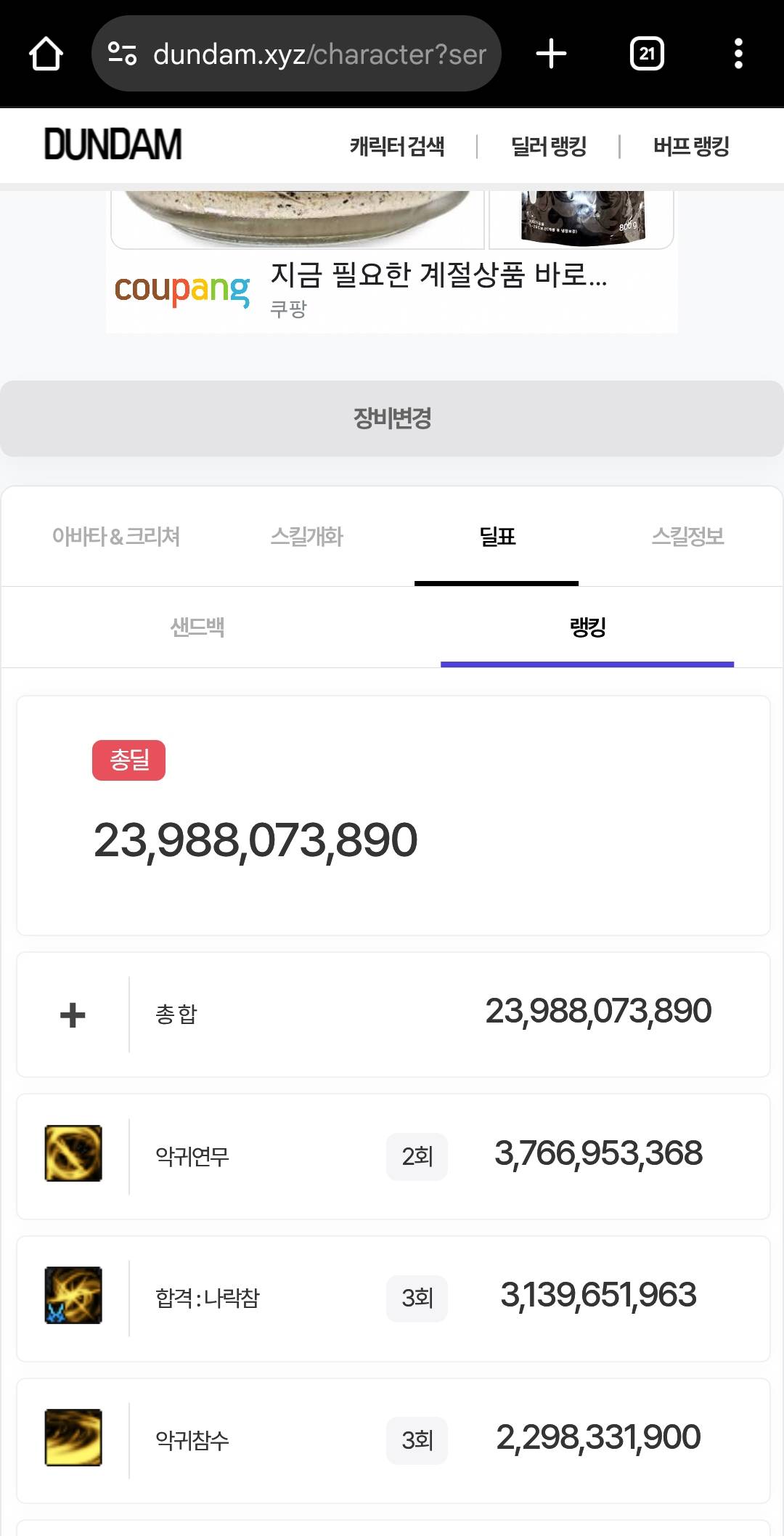784x1536 pixels.
Task: Select the 랭킹 sub-tab
Action: click(587, 627)
